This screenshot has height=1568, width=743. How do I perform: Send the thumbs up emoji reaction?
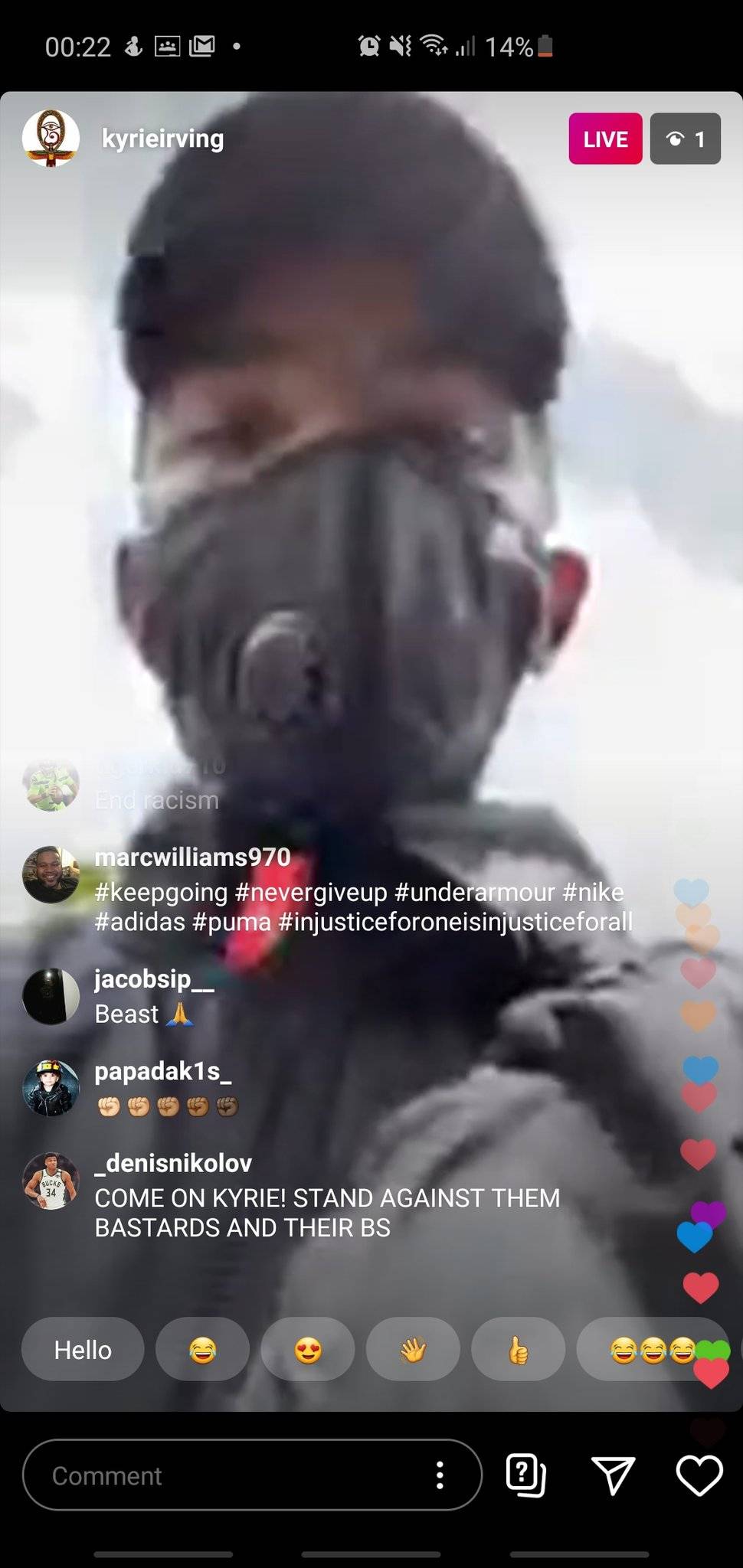(518, 1350)
